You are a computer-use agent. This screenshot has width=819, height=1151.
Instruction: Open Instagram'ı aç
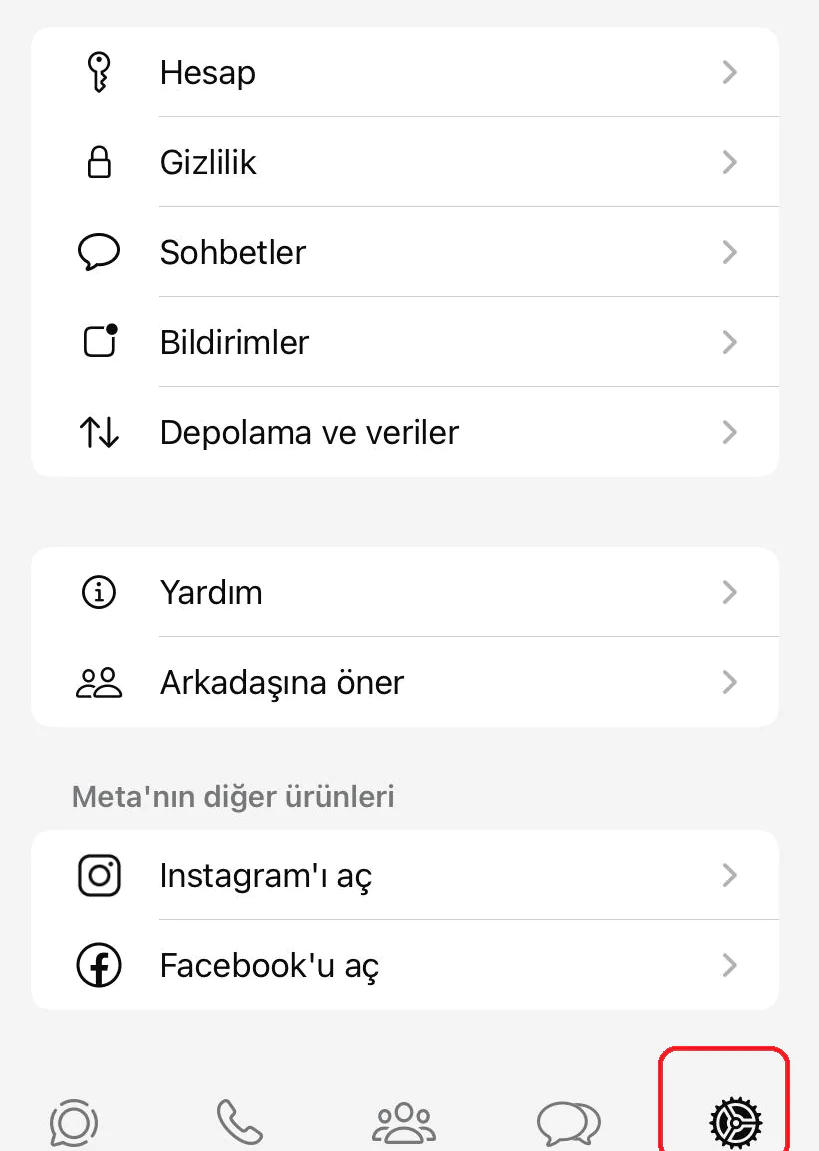[400, 875]
